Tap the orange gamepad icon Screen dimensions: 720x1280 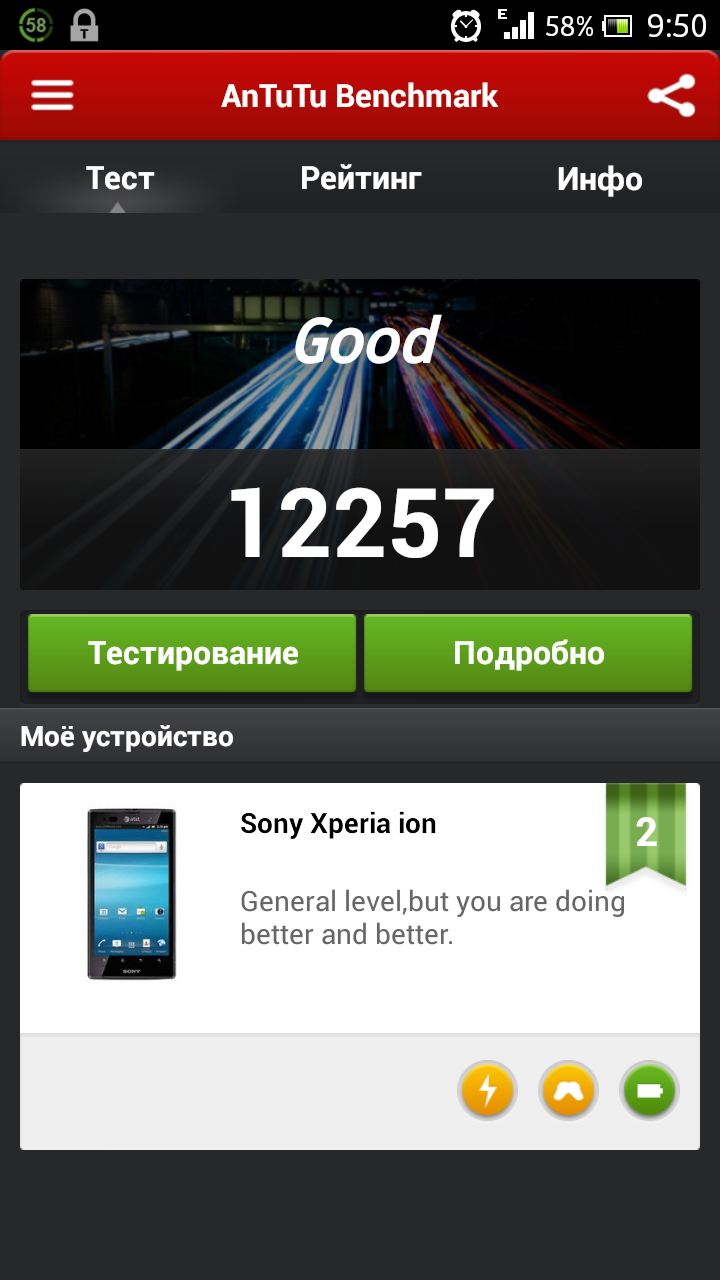click(568, 1090)
